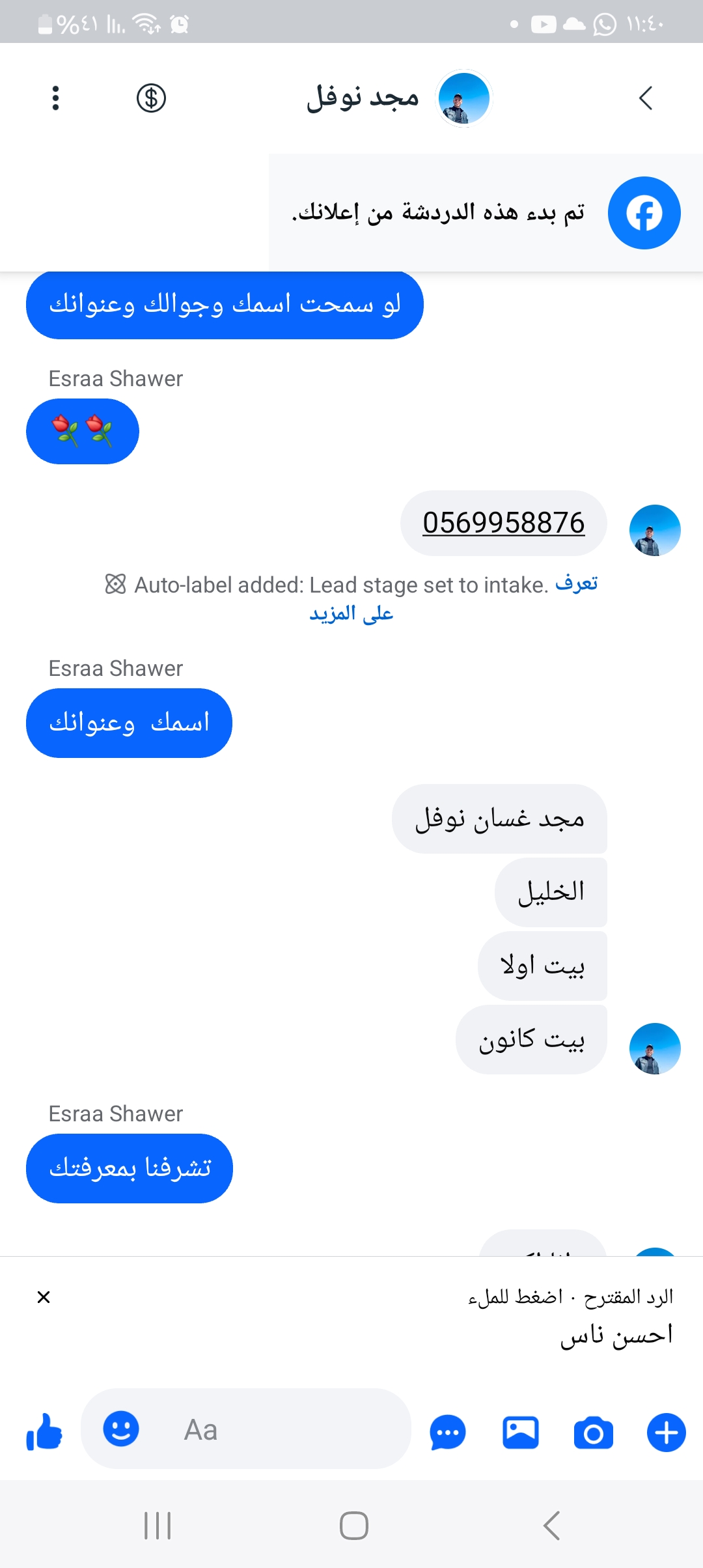Open saved replies chat bubble icon
Image resolution: width=703 pixels, height=1568 pixels.
pyautogui.click(x=448, y=1433)
